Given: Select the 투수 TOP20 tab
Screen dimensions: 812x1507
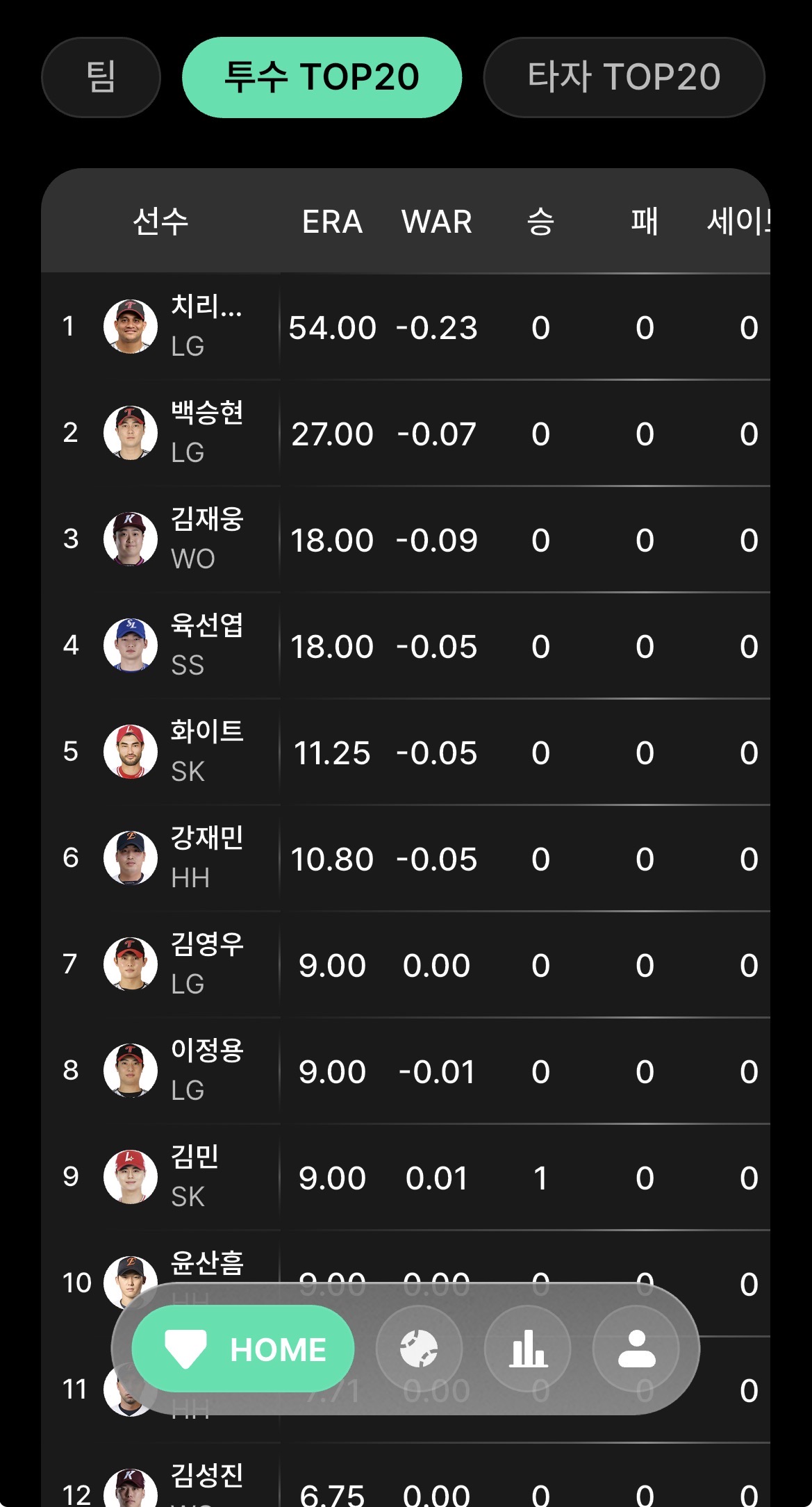Looking at the screenshot, I should (322, 77).
